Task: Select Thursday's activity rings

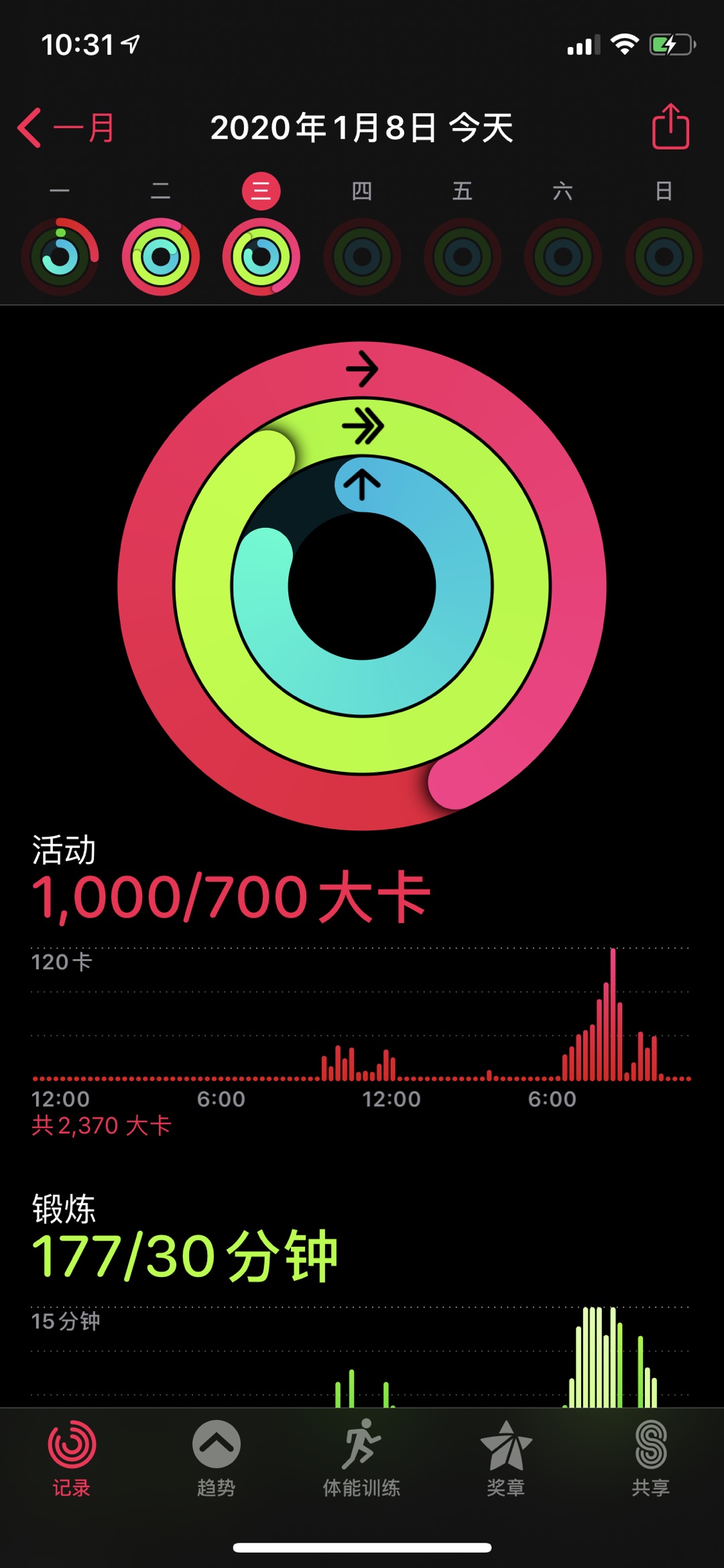Action: [362, 257]
